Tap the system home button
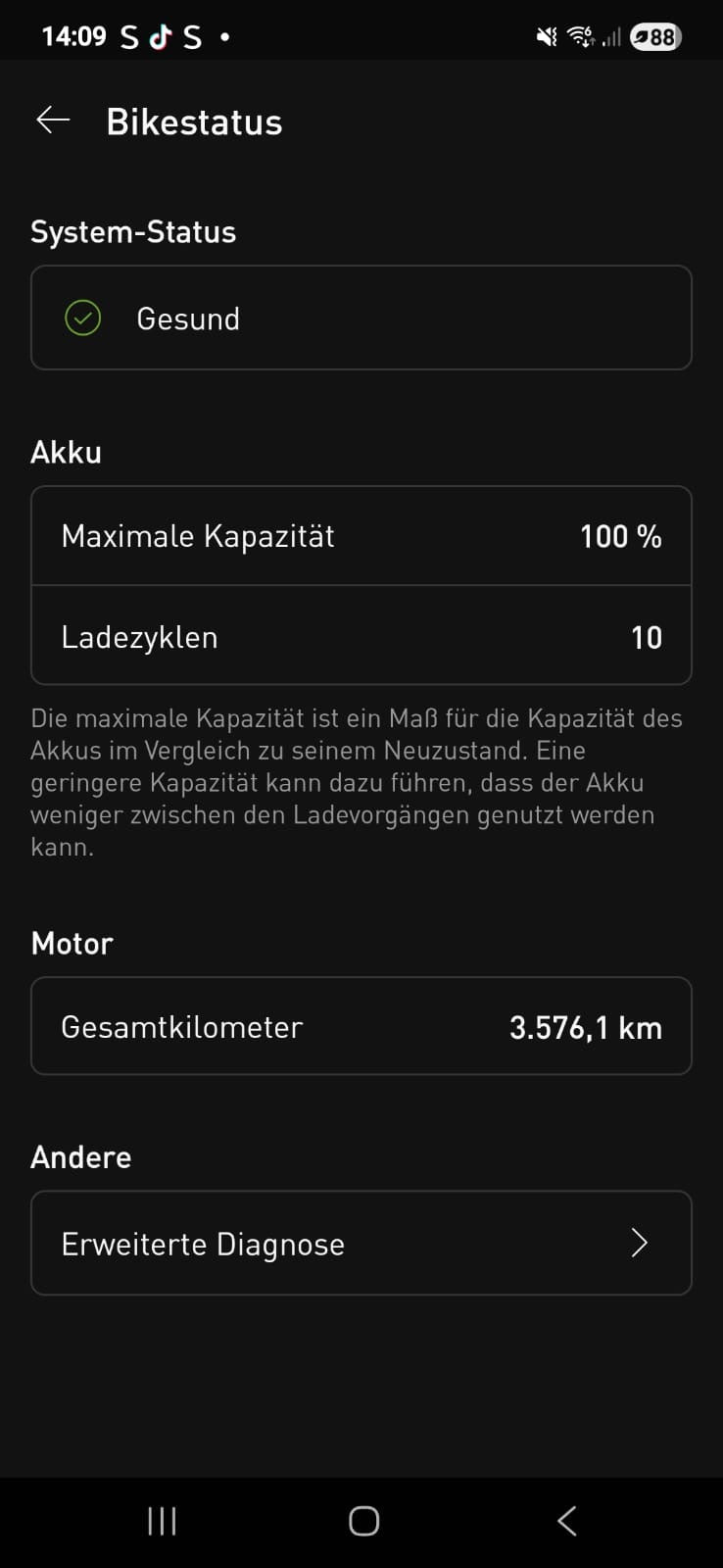 pyautogui.click(x=363, y=1521)
